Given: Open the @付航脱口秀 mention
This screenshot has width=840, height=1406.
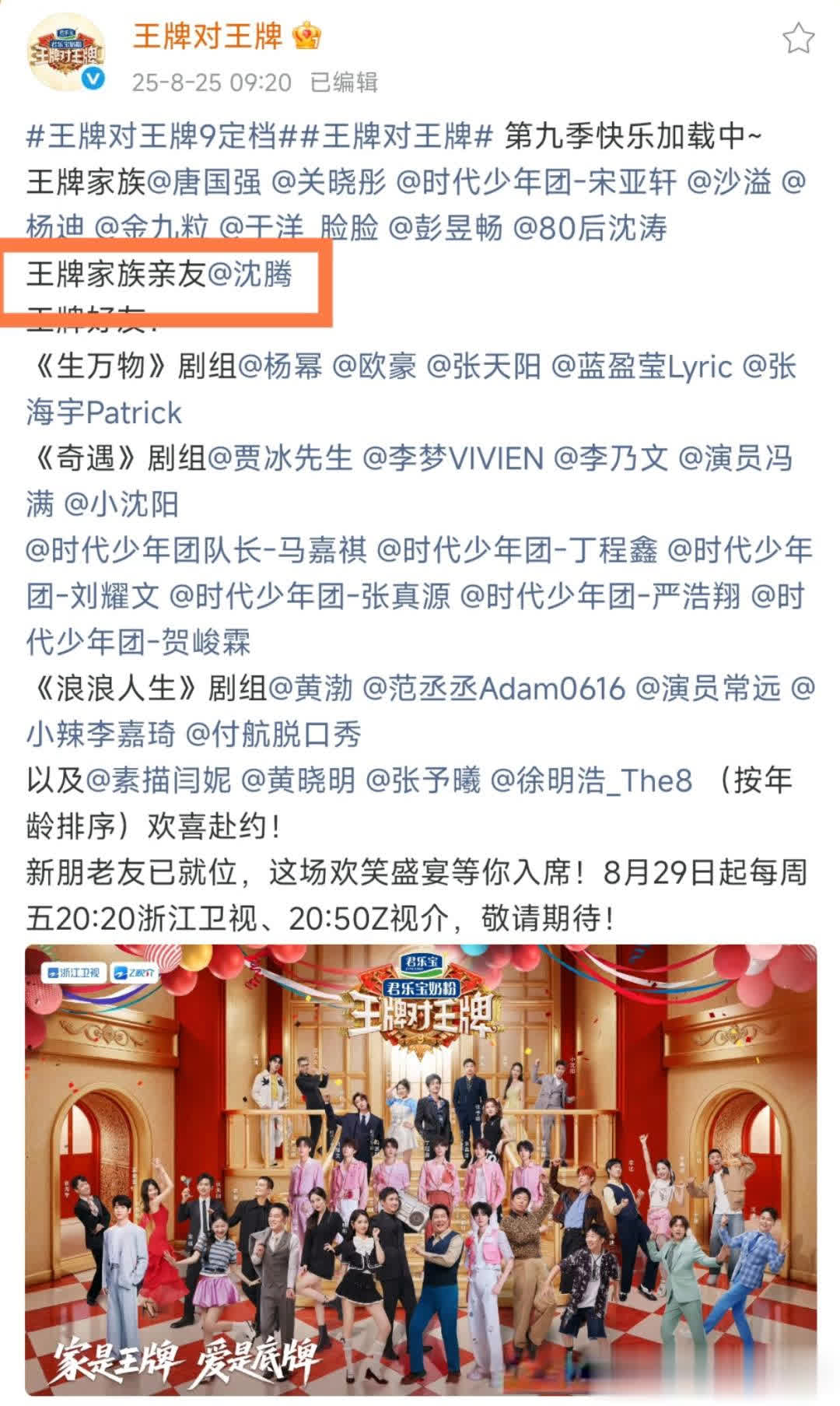Looking at the screenshot, I should (x=274, y=735).
